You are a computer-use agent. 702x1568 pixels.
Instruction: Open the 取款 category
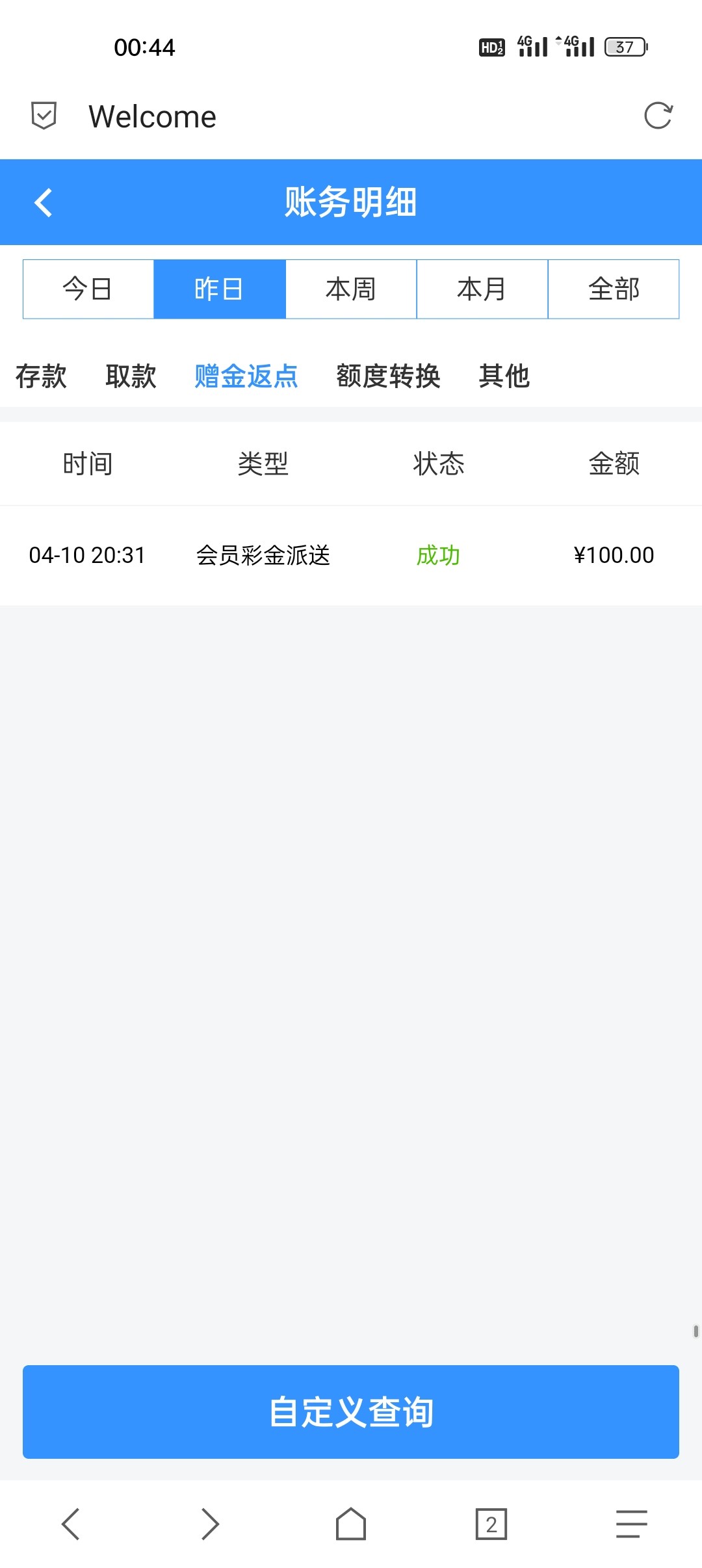coord(131,376)
